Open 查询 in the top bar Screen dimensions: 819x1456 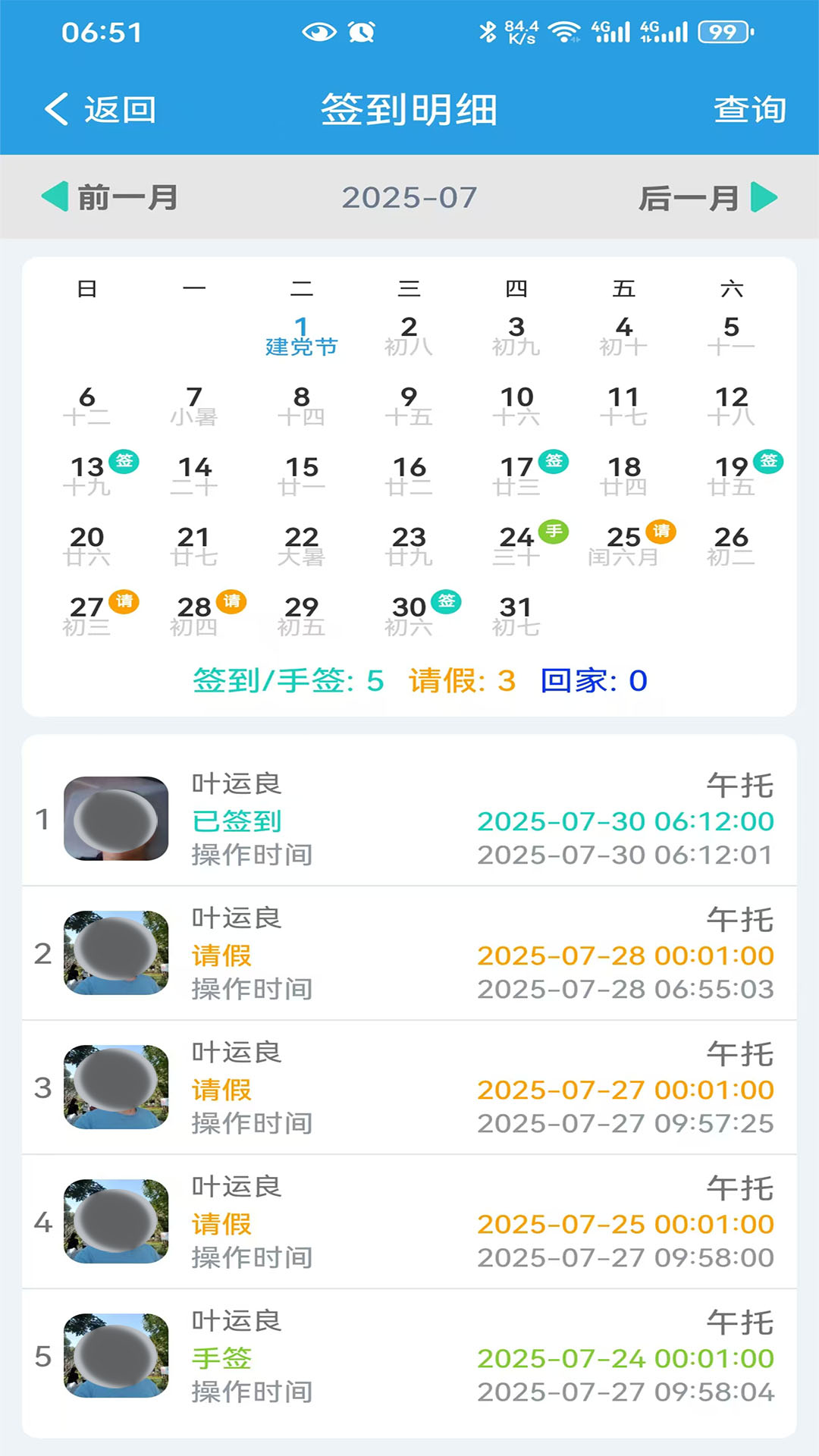748,108
